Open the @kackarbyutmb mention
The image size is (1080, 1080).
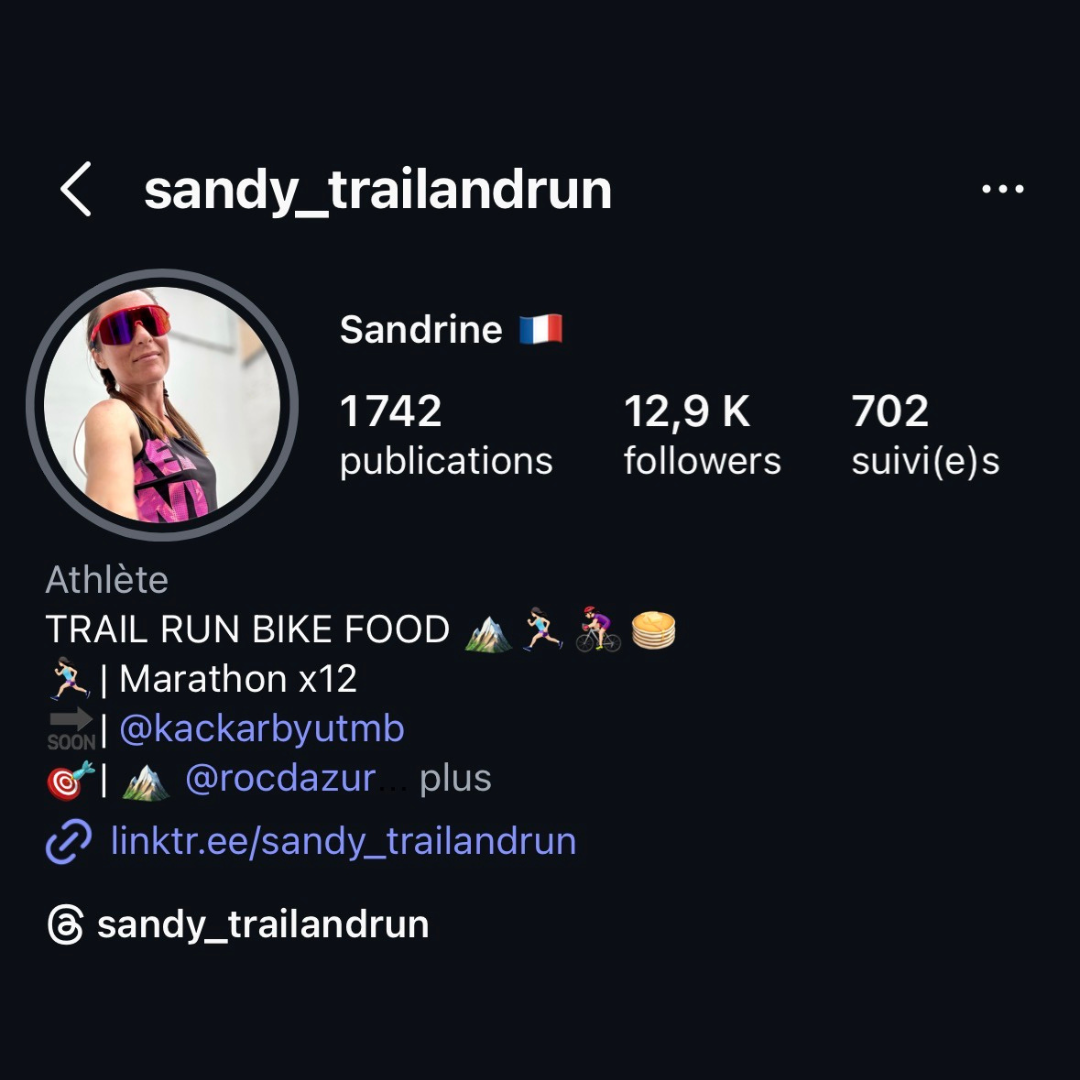pyautogui.click(x=262, y=729)
